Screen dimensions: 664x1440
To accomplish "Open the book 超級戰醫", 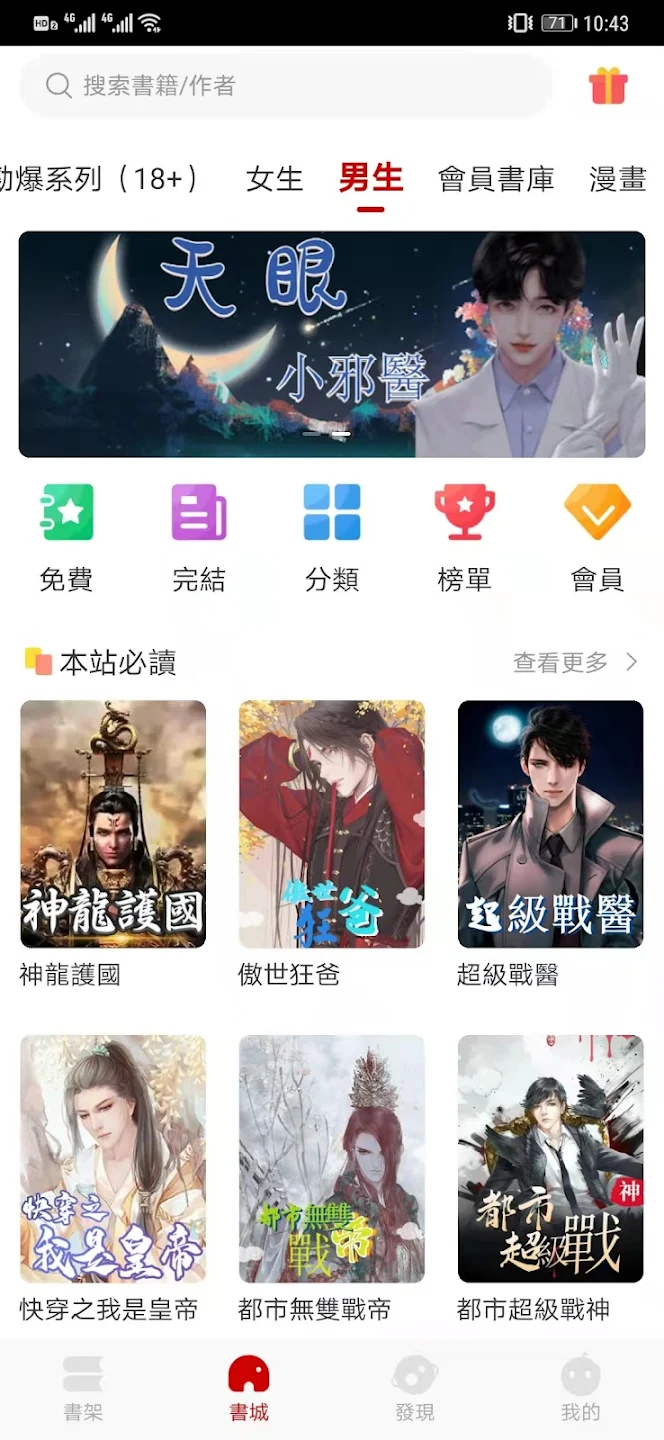I will [x=550, y=824].
